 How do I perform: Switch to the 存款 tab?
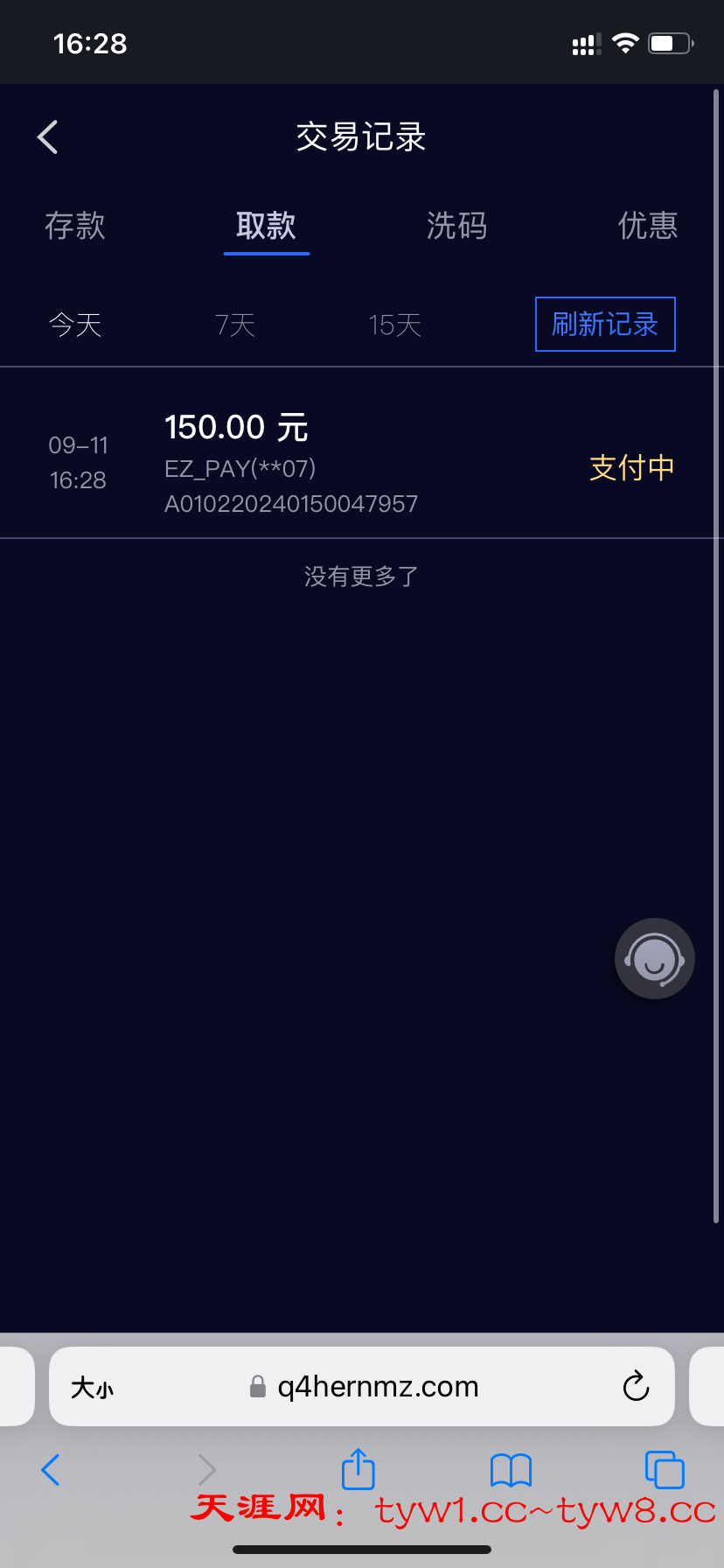(75, 226)
